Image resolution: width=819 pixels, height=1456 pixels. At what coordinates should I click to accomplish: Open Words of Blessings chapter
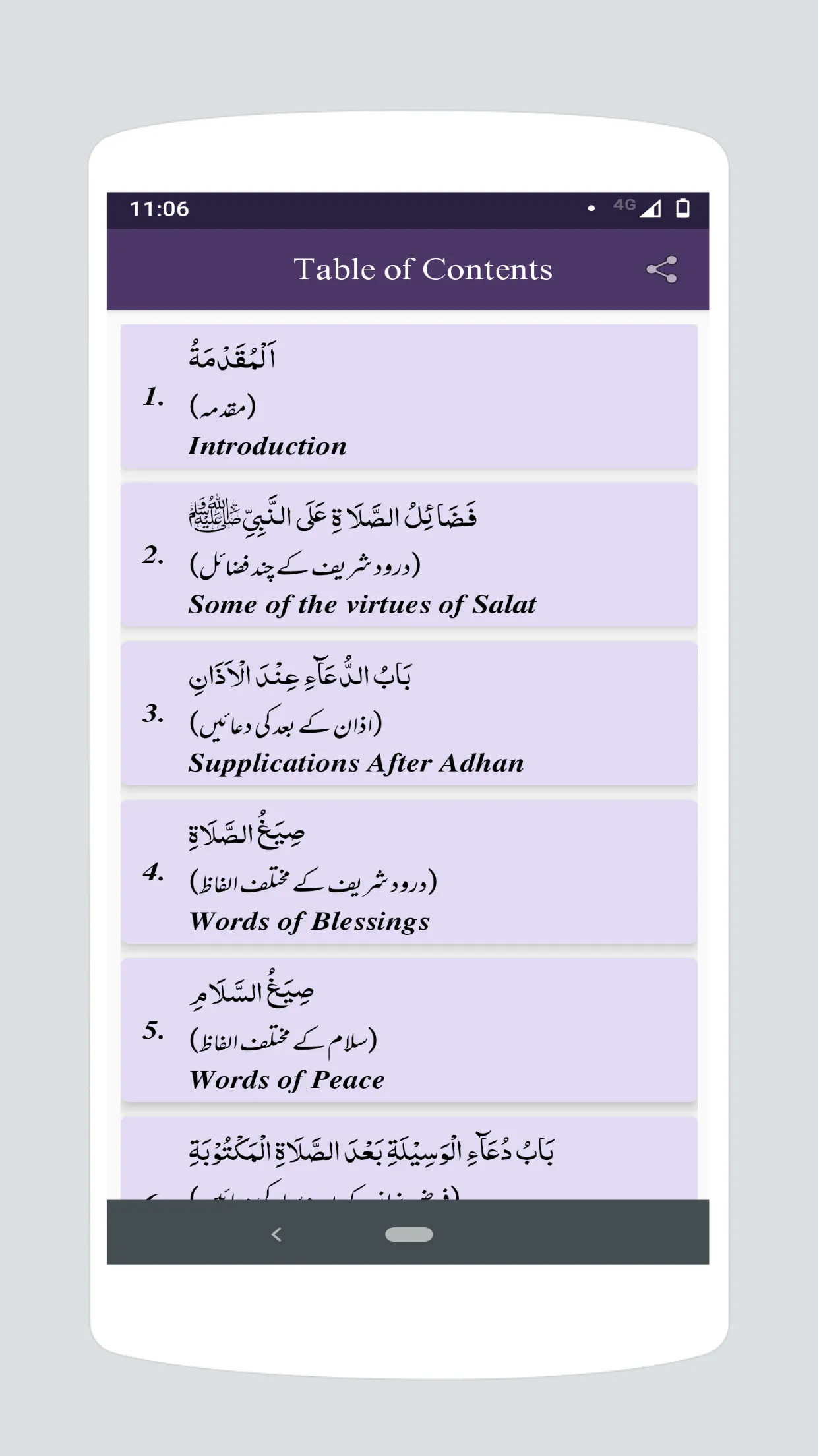(x=409, y=872)
